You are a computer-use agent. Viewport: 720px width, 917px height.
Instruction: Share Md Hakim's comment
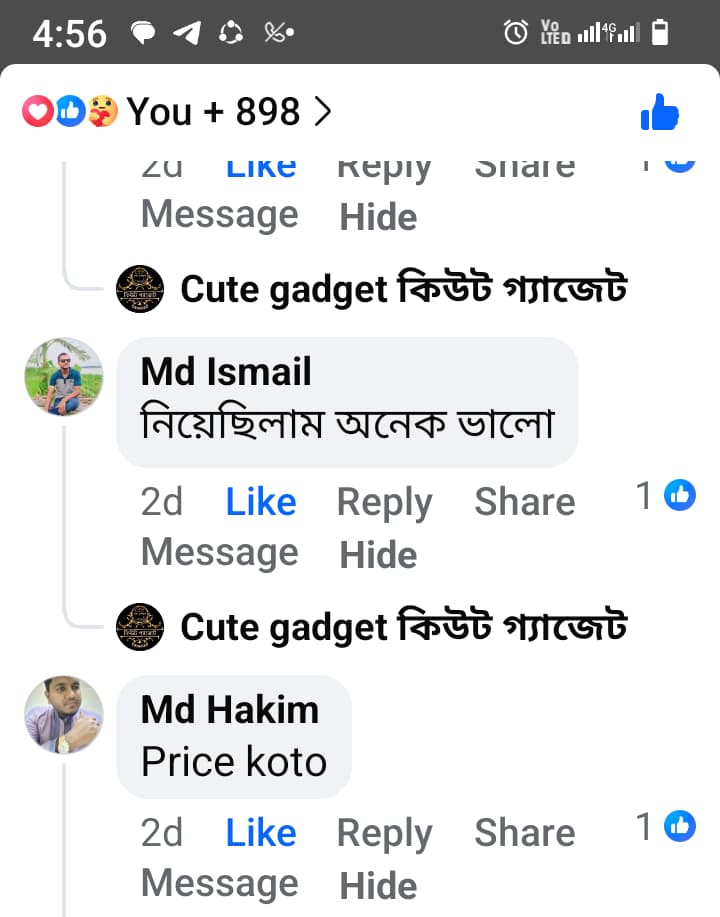coord(524,833)
